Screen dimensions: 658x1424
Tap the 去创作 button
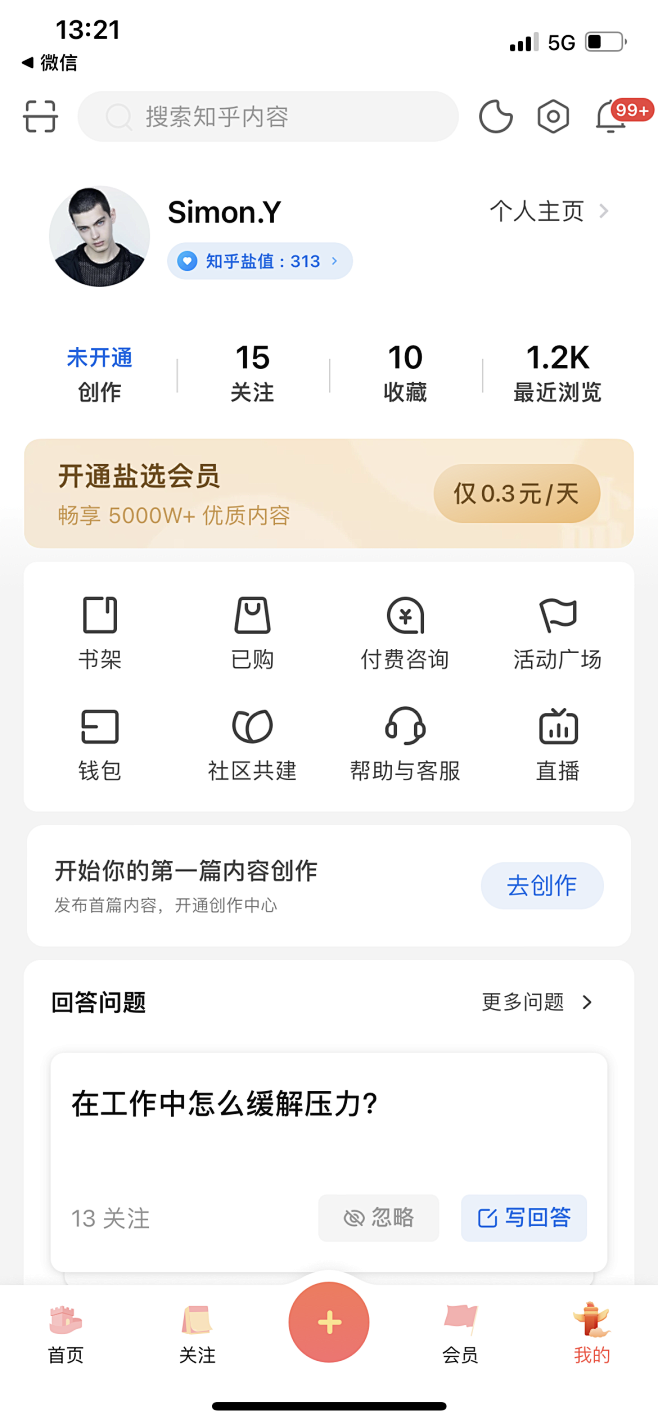point(542,885)
